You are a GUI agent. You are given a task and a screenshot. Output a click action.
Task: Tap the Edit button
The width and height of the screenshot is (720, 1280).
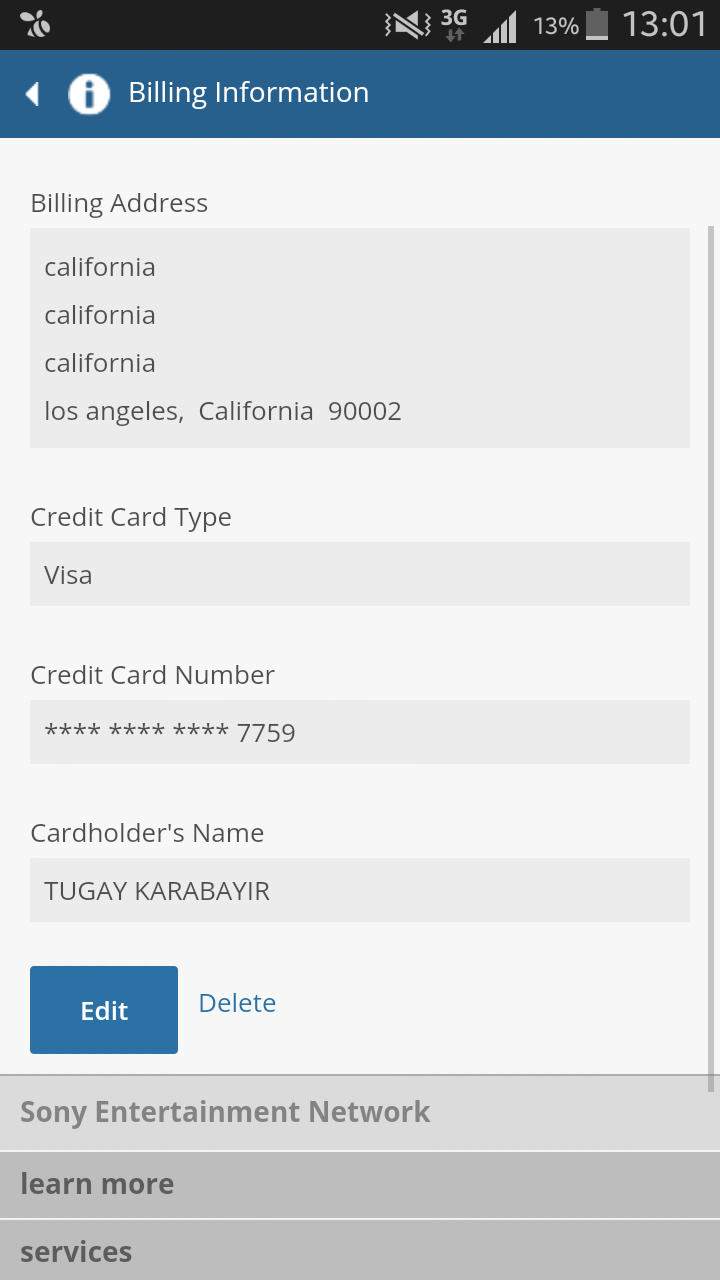coord(104,1010)
